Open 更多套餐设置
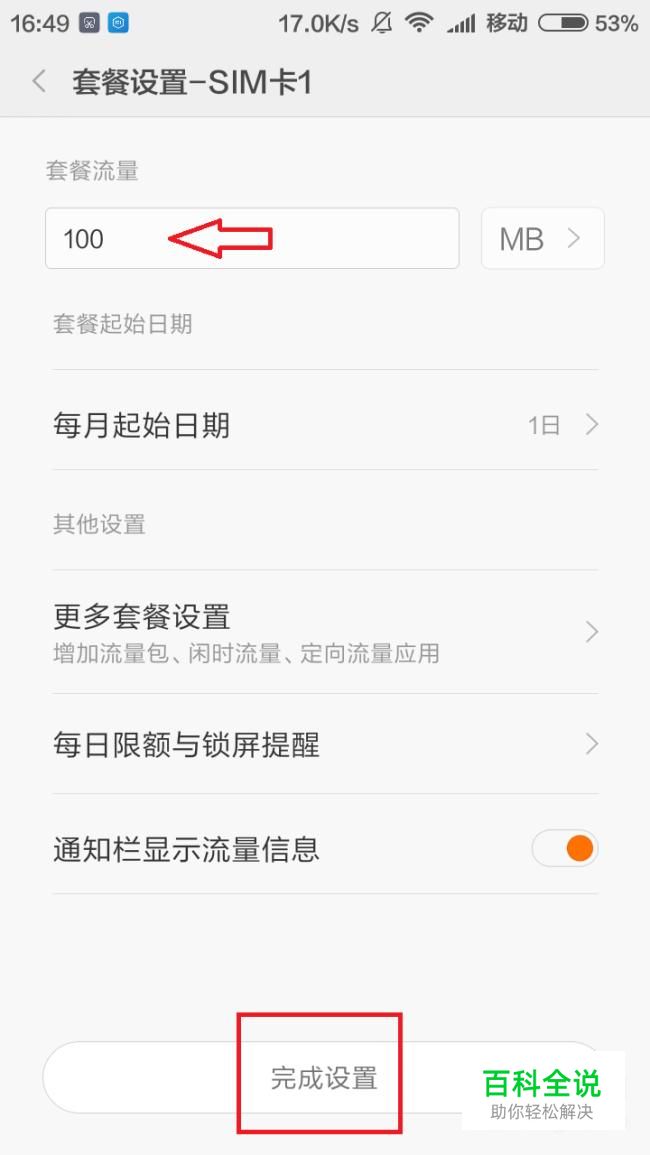650x1155 pixels. click(325, 632)
